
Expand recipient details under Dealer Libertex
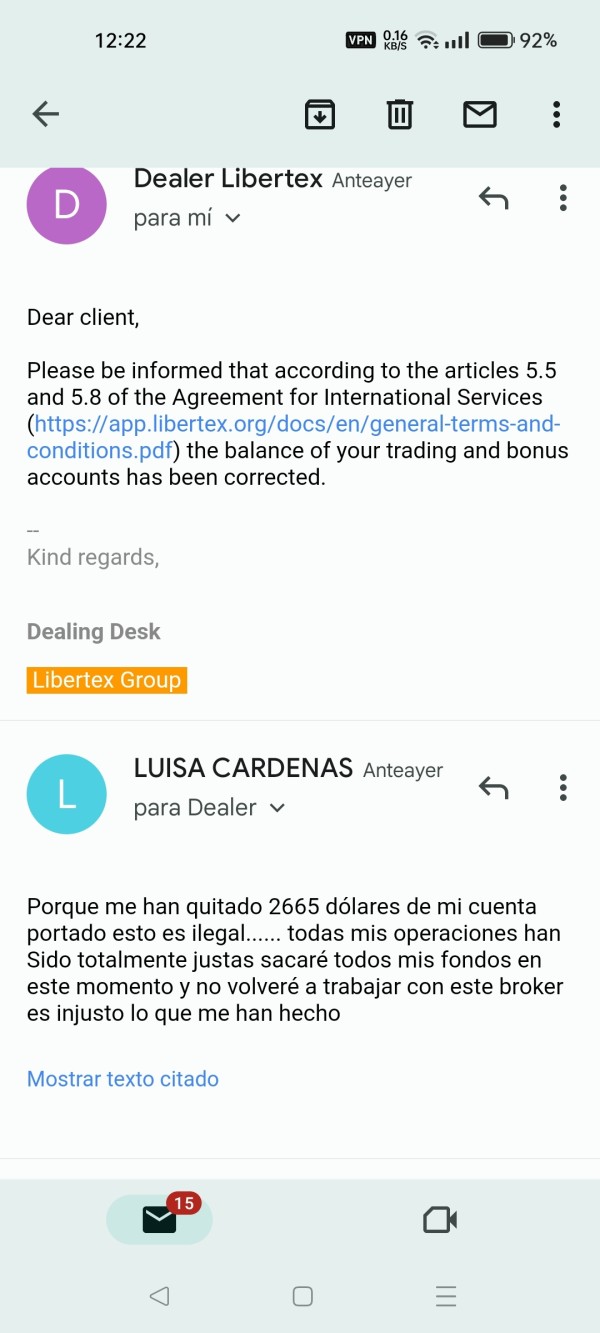click(x=187, y=217)
